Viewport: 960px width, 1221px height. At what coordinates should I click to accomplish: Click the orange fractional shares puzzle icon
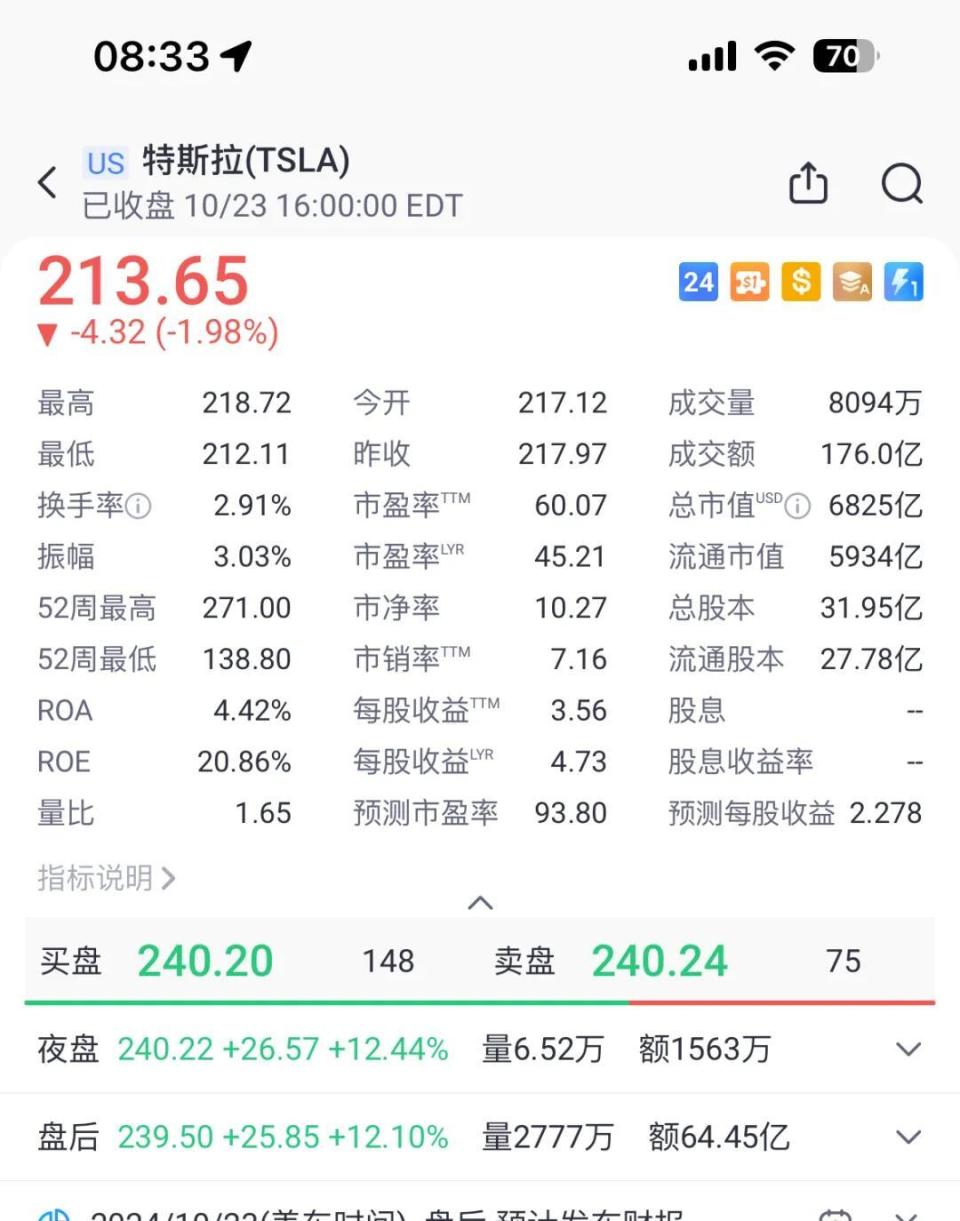pos(749,282)
